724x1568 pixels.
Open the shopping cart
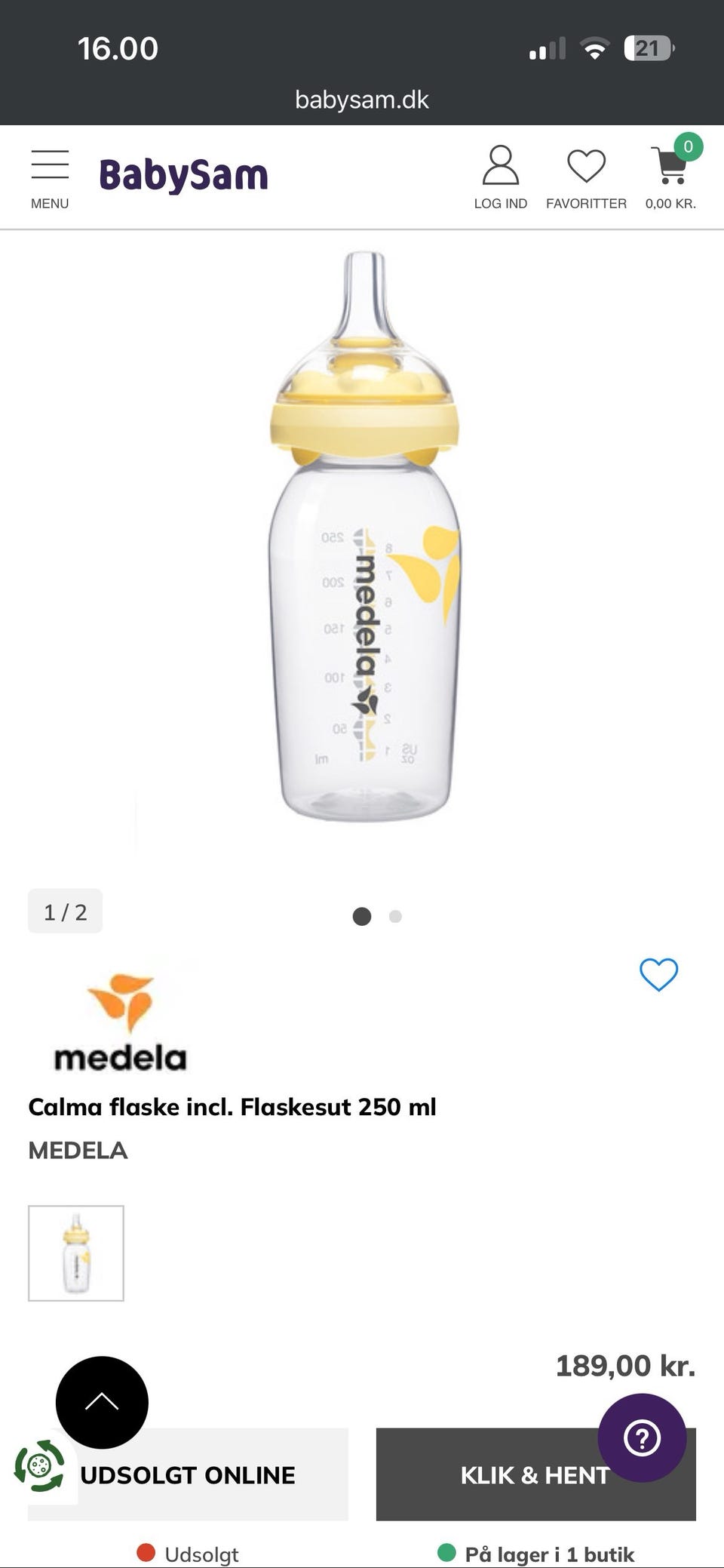(x=670, y=177)
